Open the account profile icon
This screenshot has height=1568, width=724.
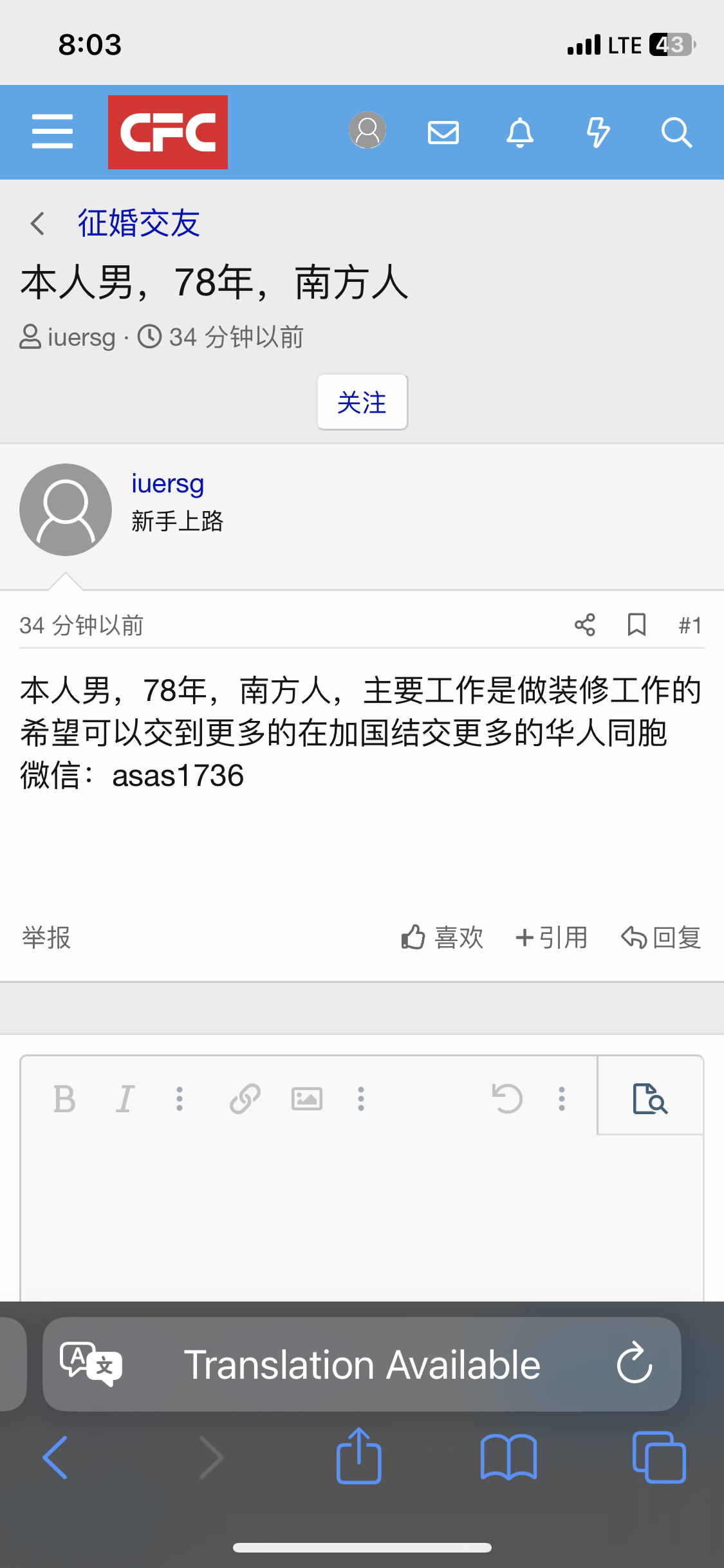pyautogui.click(x=367, y=131)
